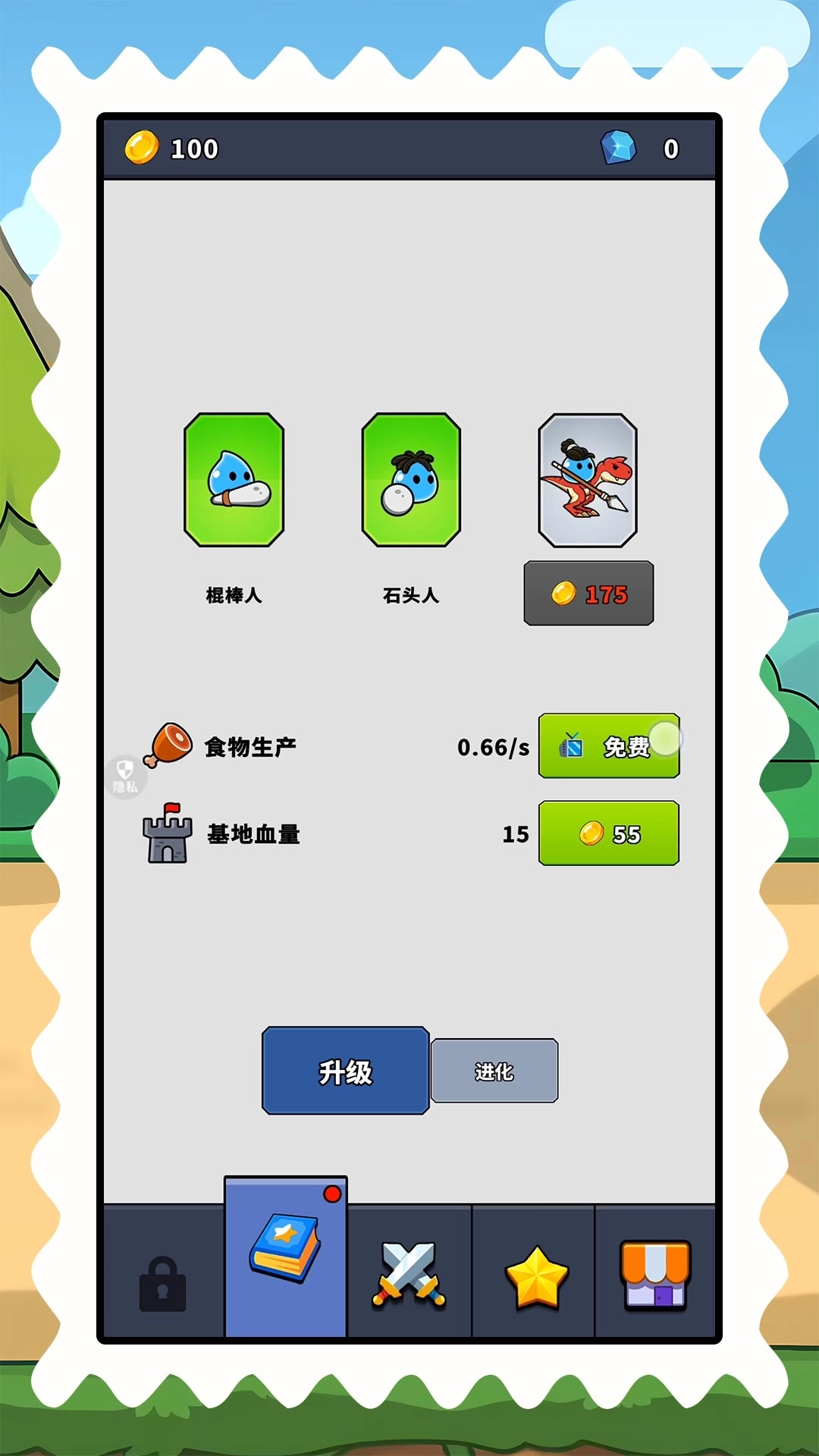Switch to the 进化 tab
This screenshot has width=819, height=1456.
[494, 1072]
